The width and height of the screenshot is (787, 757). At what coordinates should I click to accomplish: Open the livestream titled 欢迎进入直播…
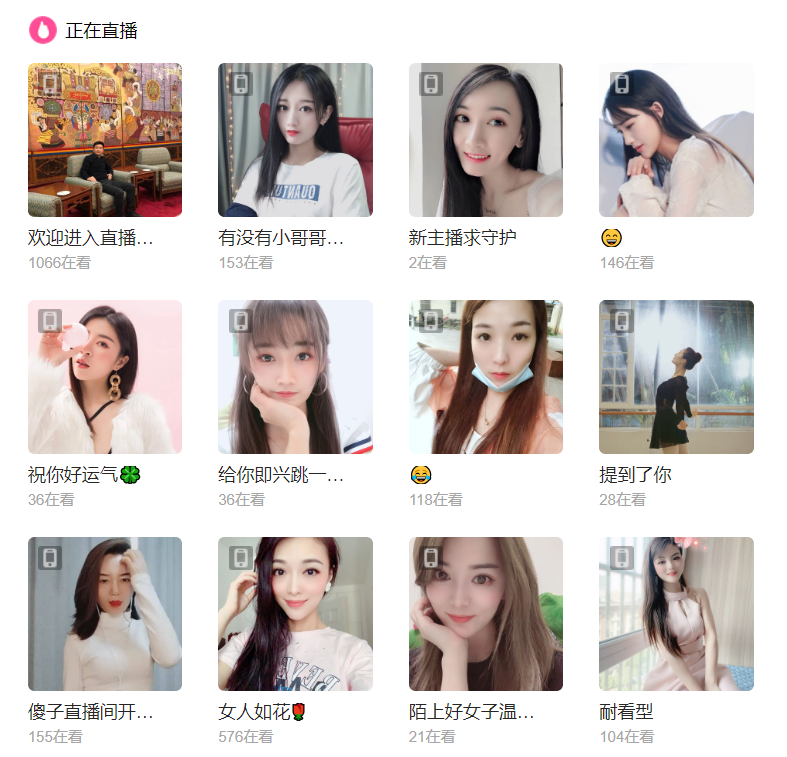(x=105, y=140)
